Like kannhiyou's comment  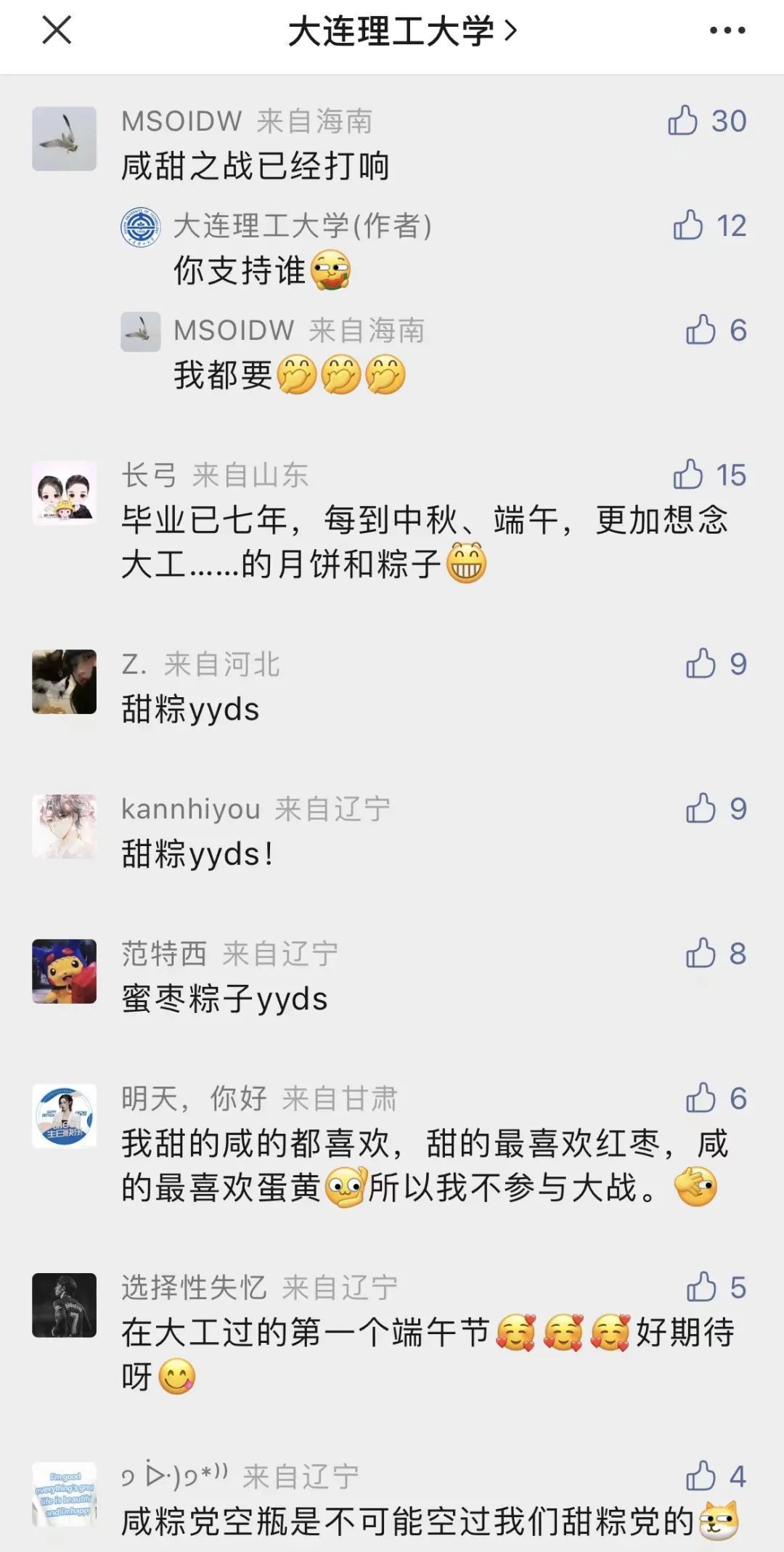coord(701,808)
